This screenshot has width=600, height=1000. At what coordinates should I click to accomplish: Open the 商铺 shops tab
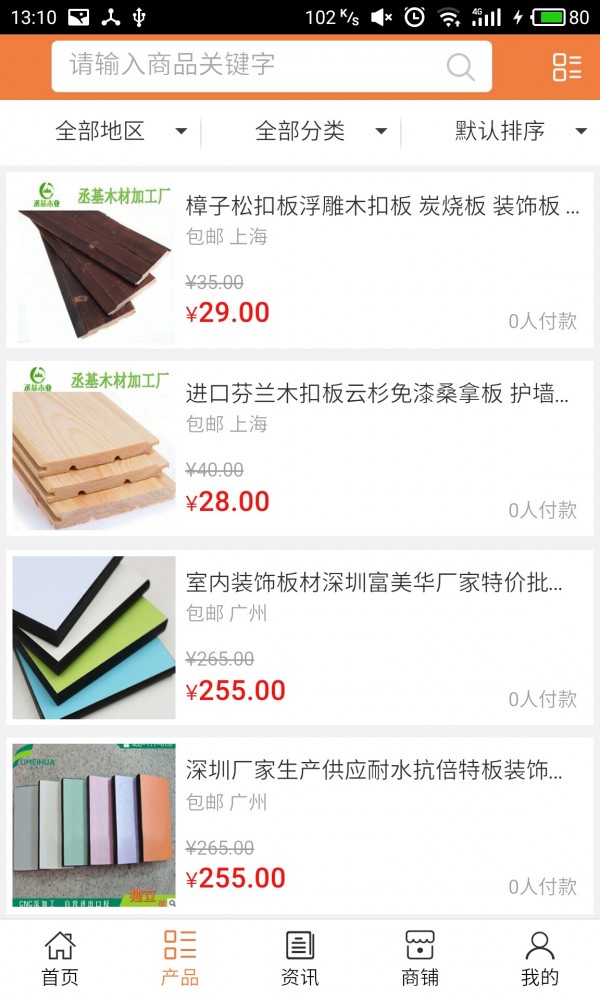pyautogui.click(x=420, y=958)
